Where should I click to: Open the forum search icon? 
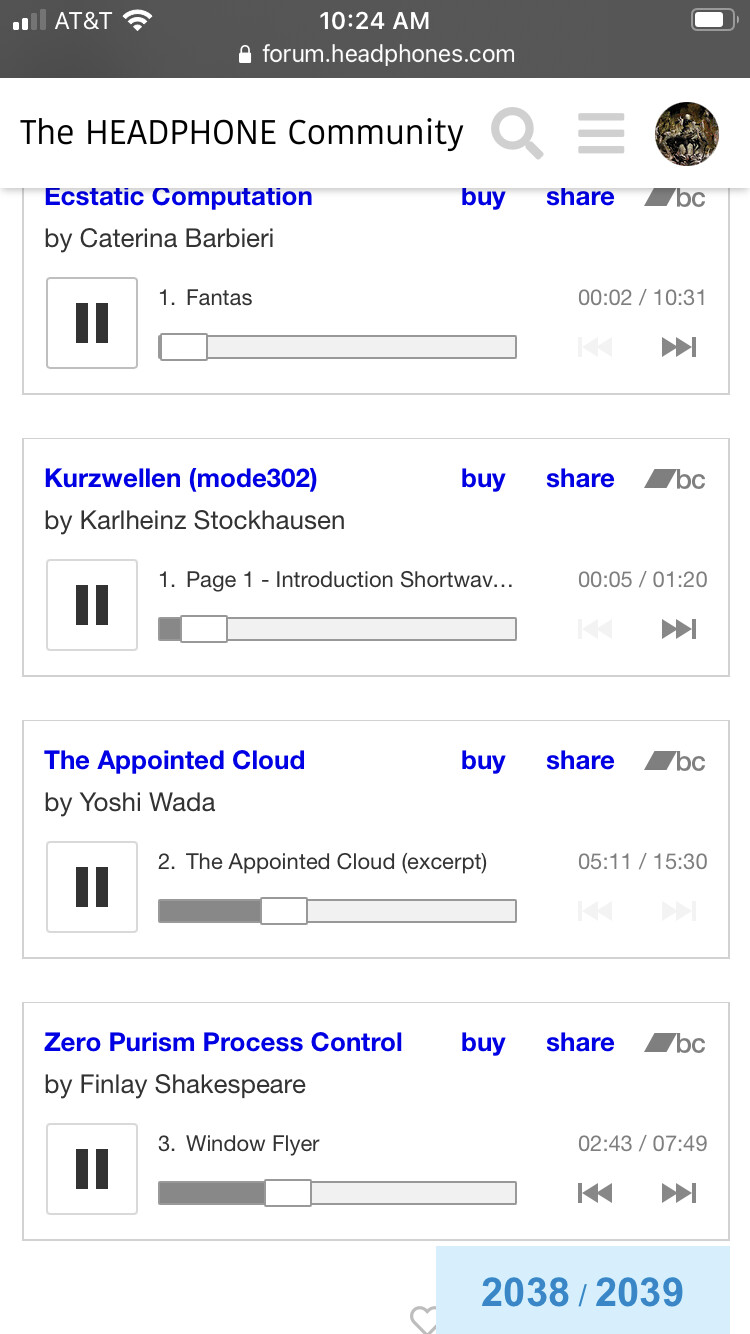click(517, 133)
